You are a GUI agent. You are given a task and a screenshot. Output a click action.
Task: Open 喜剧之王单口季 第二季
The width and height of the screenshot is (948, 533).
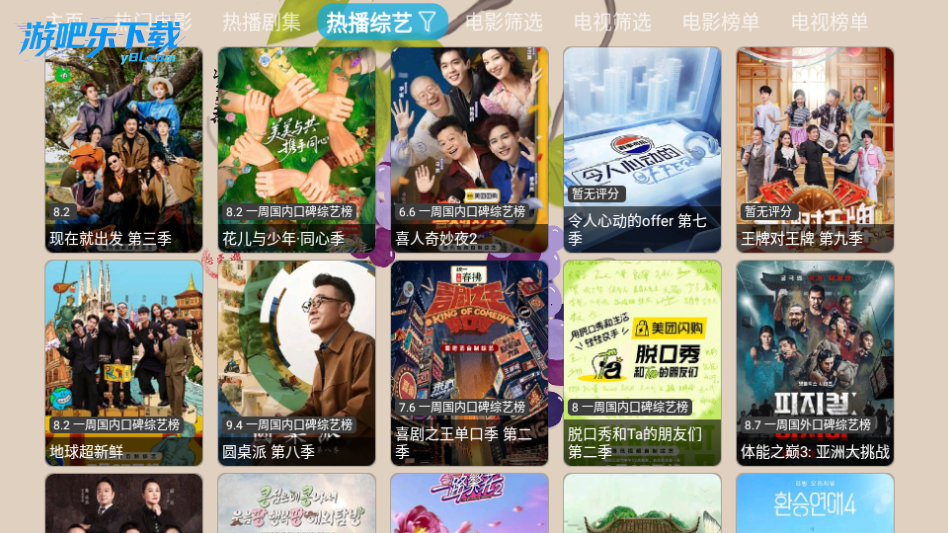point(469,362)
